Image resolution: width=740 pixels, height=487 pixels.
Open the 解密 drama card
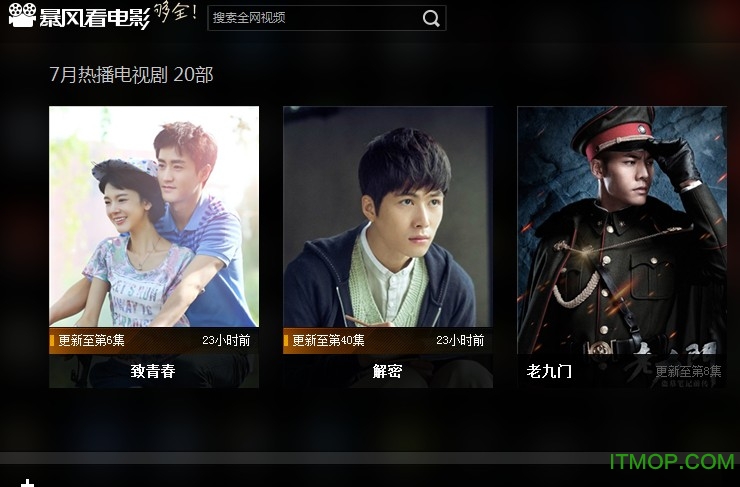coord(388,230)
